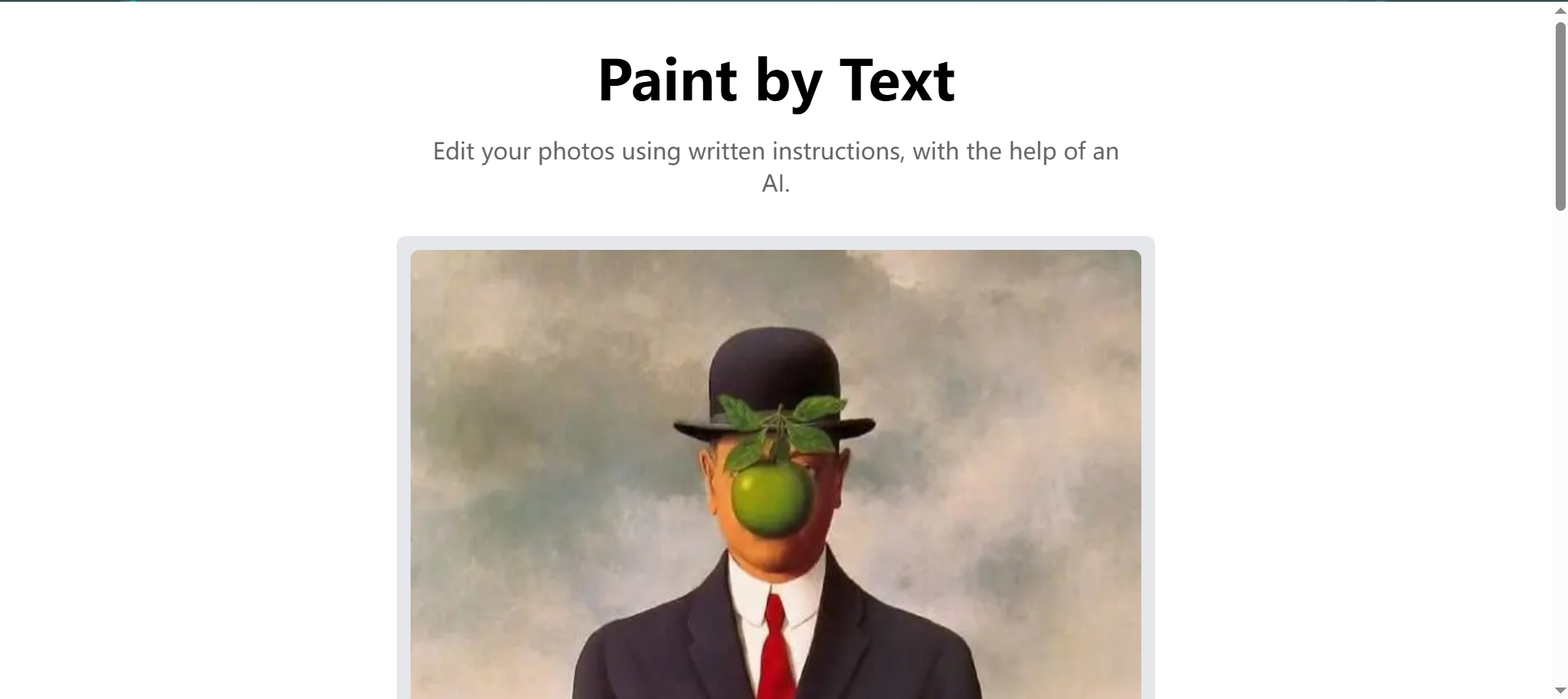Viewport: 1568px width, 699px height.
Task: Tap the bowler-hat man painting image
Action: click(775, 474)
